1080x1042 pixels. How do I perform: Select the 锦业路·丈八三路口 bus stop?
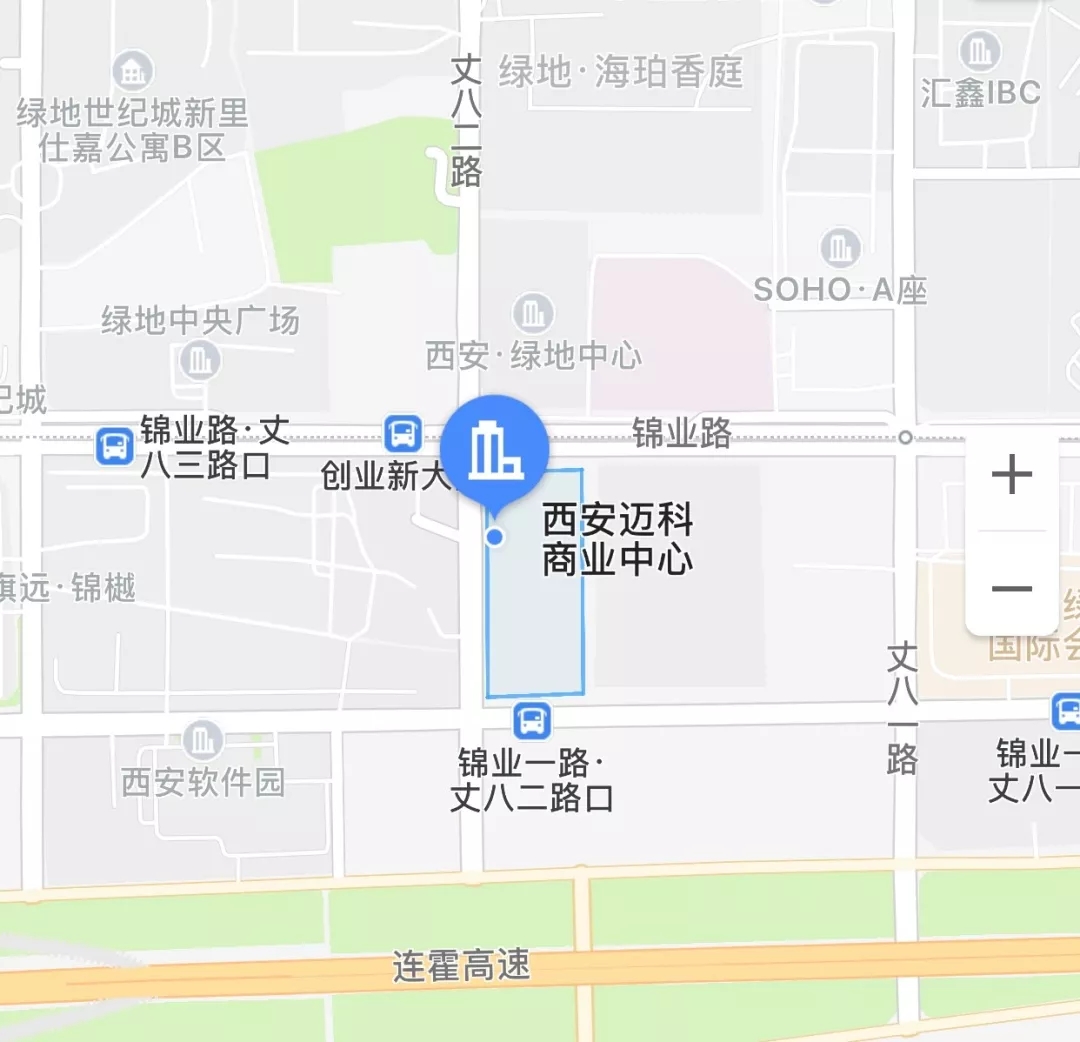[114, 445]
